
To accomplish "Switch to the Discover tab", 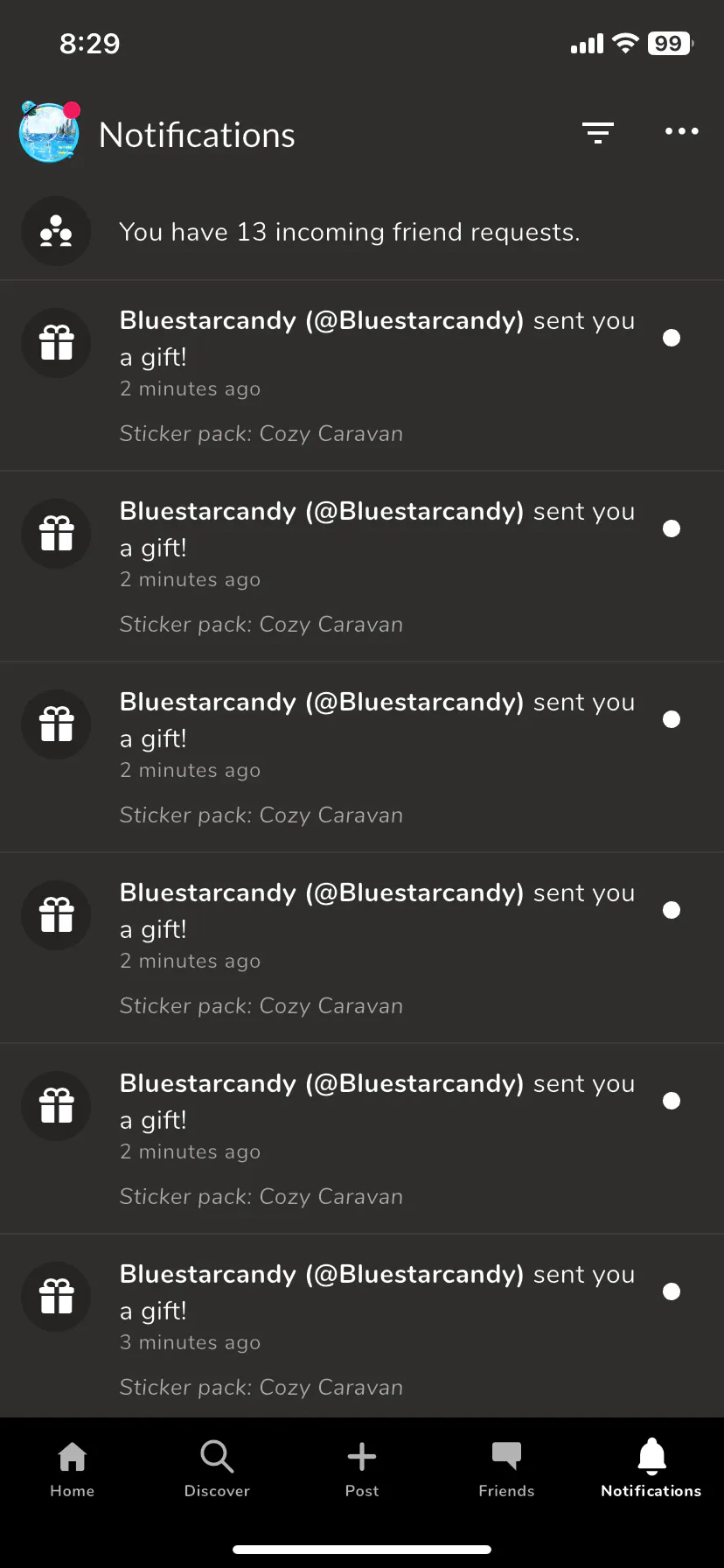I will point(217,1469).
